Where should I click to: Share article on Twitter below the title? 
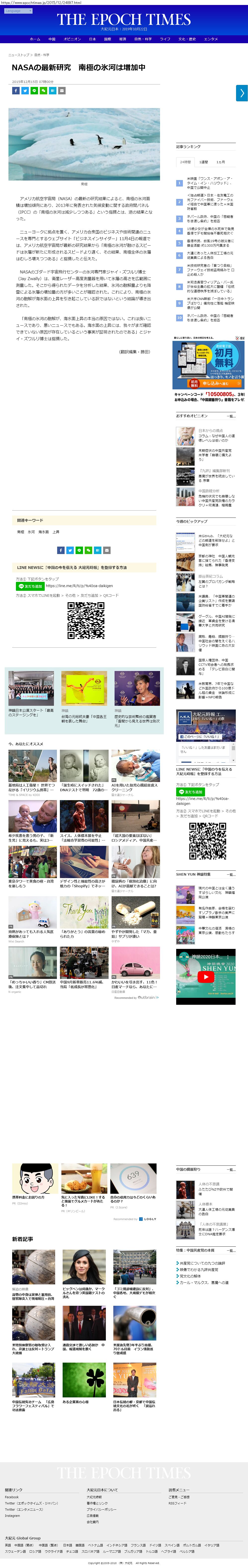pos(25,91)
